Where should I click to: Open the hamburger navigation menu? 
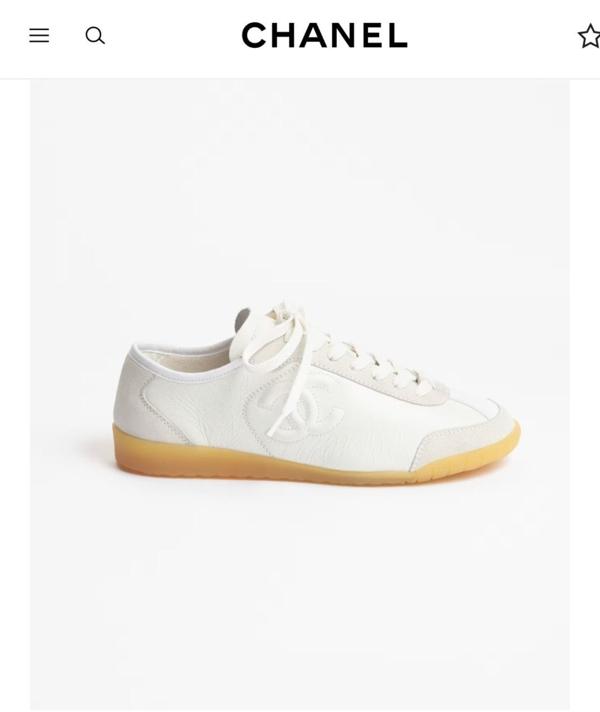(x=39, y=36)
